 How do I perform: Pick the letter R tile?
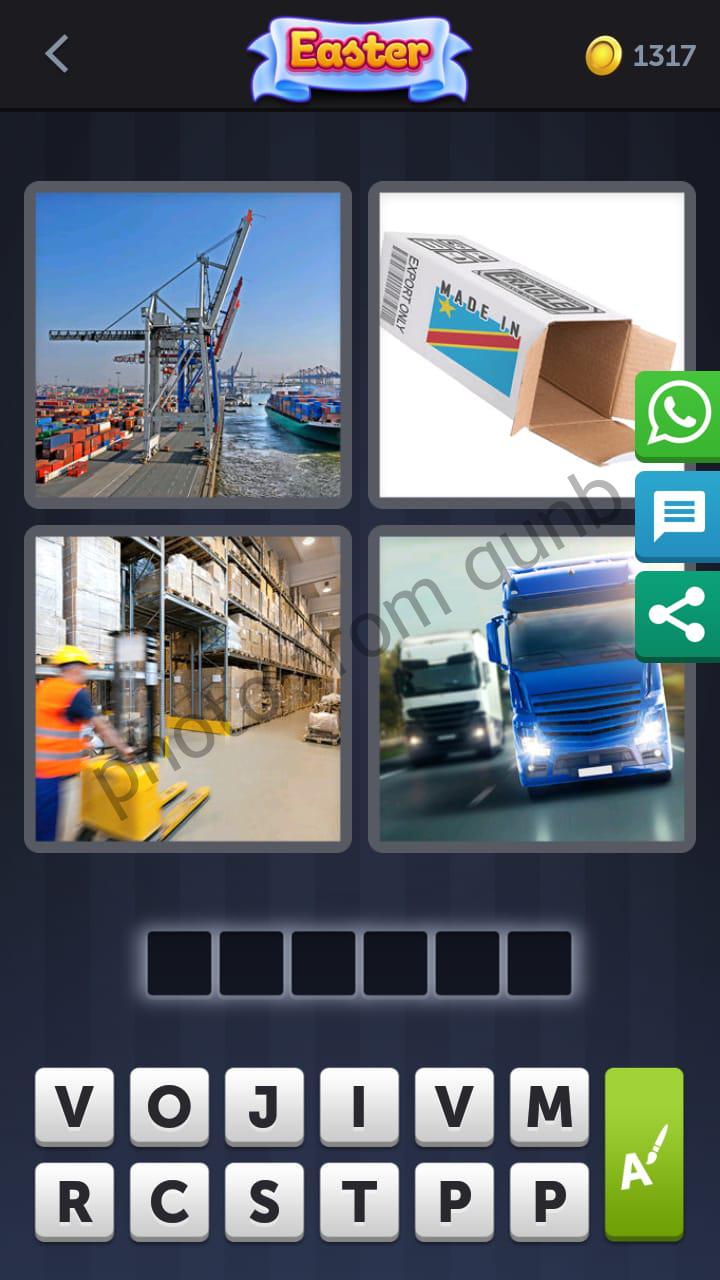(72, 1204)
